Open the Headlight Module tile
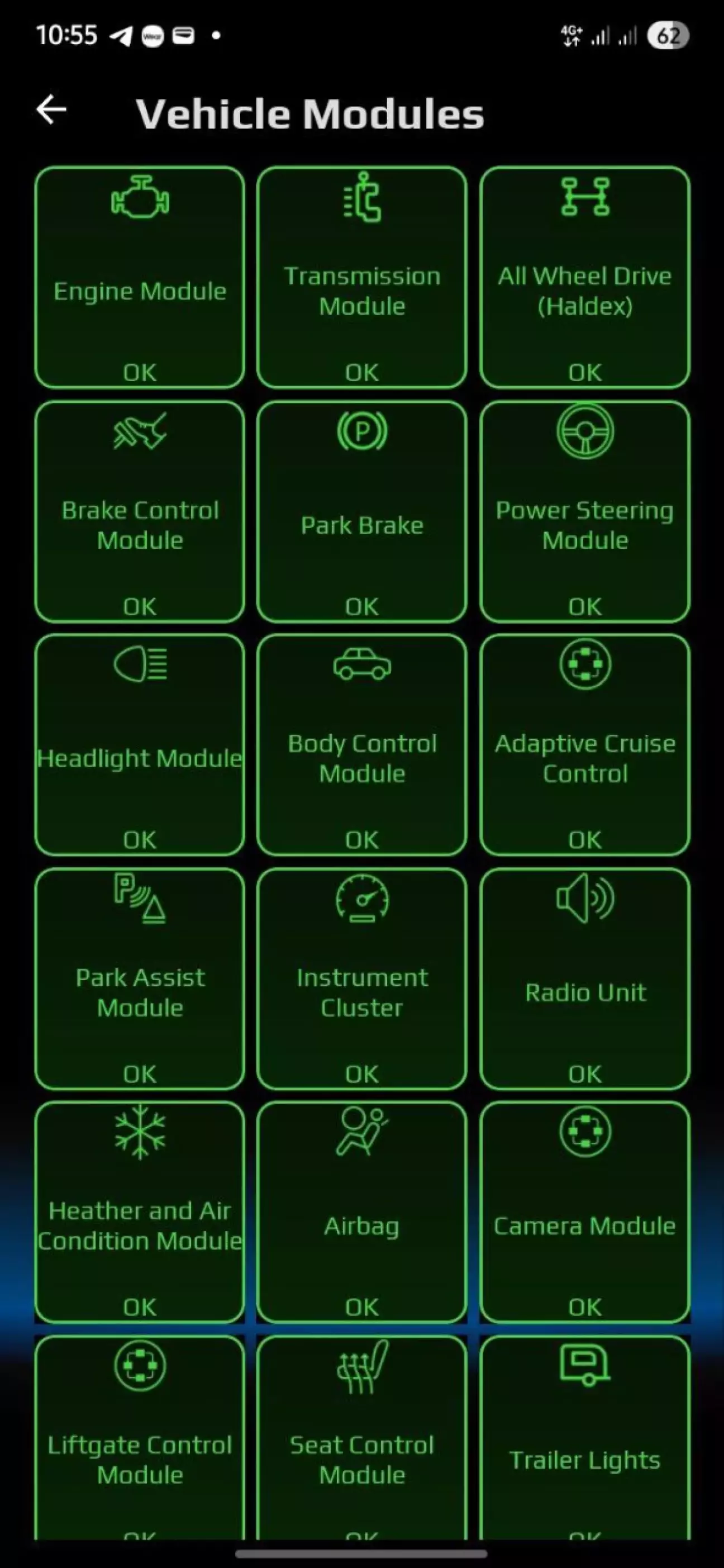The image size is (724, 1568). pyautogui.click(x=140, y=745)
